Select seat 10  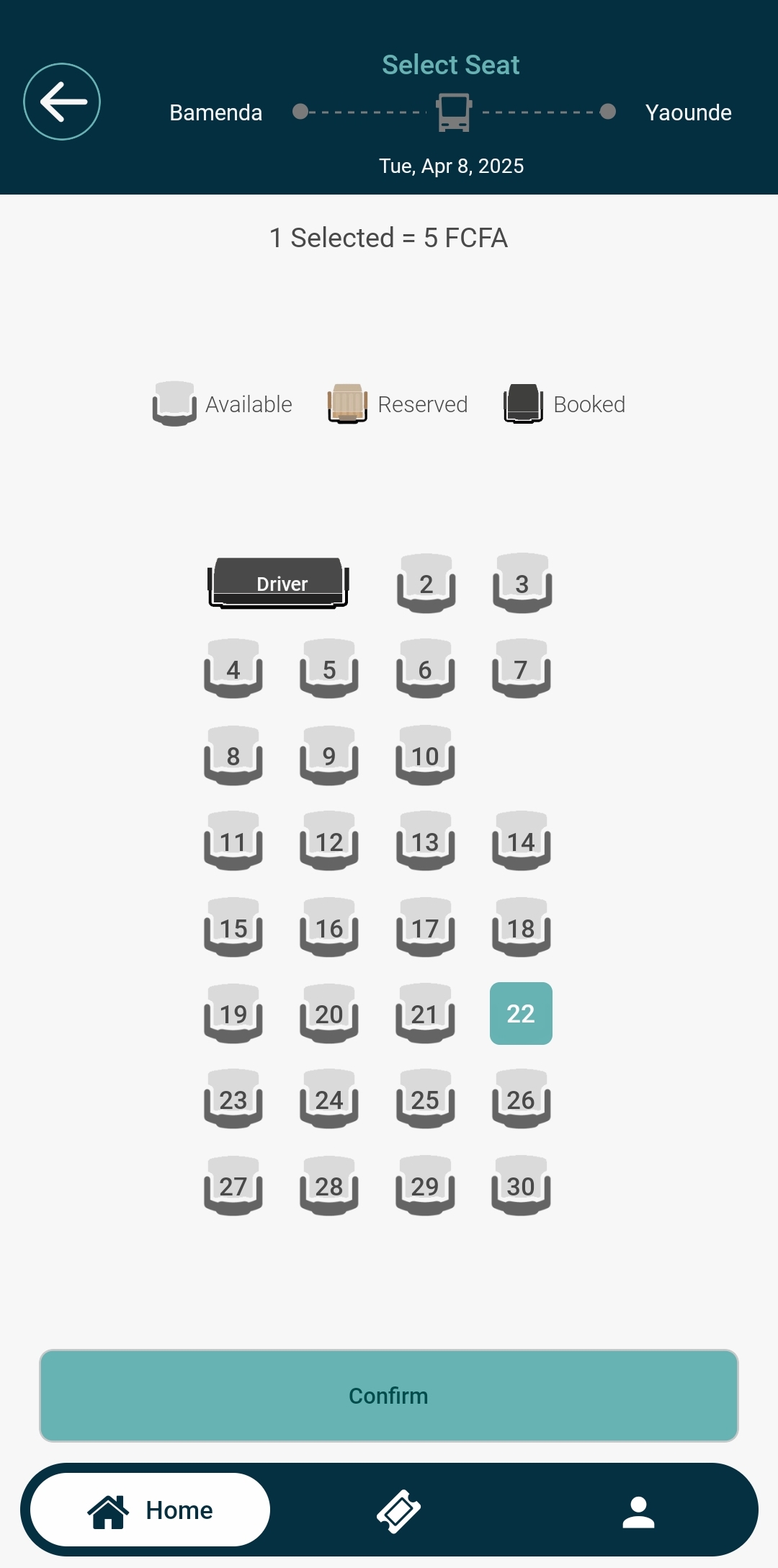click(425, 756)
